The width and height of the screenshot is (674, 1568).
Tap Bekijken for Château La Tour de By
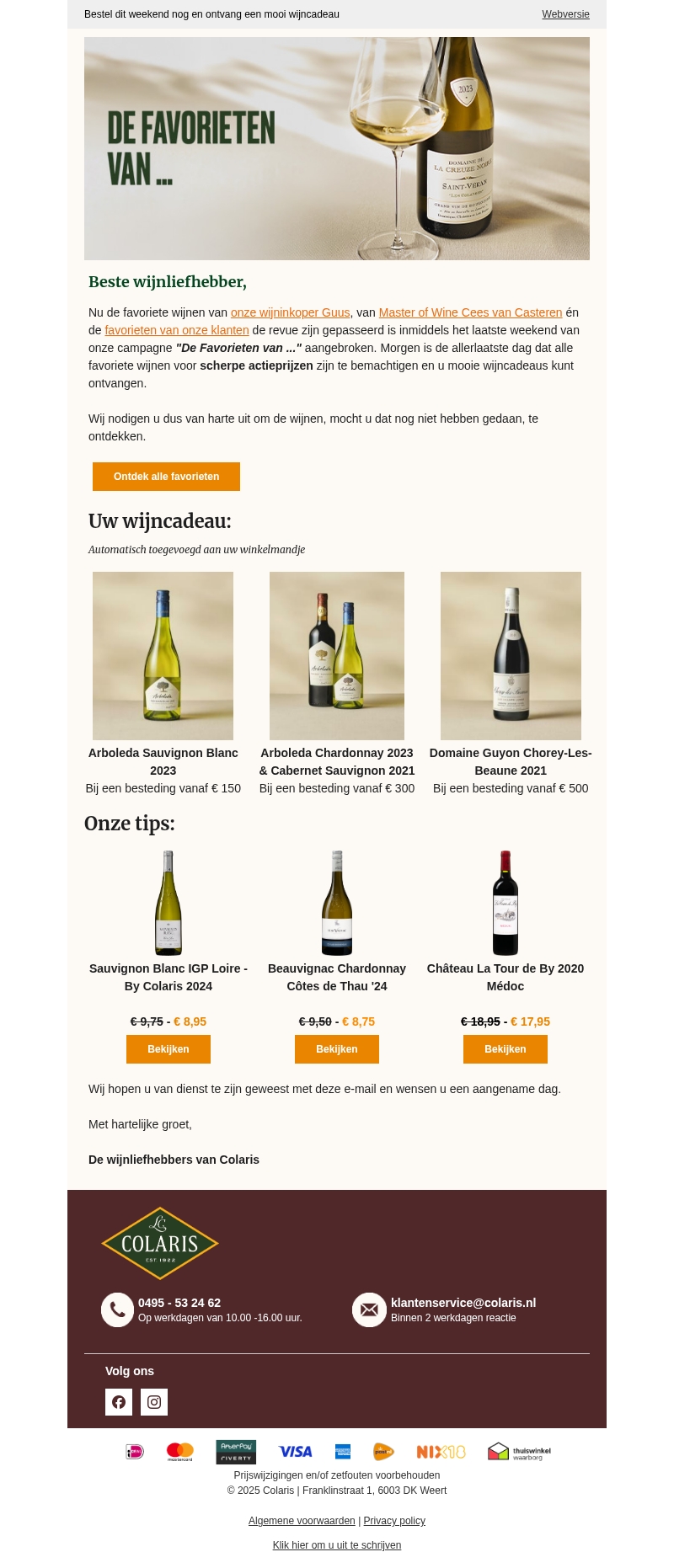pyautogui.click(x=505, y=1049)
